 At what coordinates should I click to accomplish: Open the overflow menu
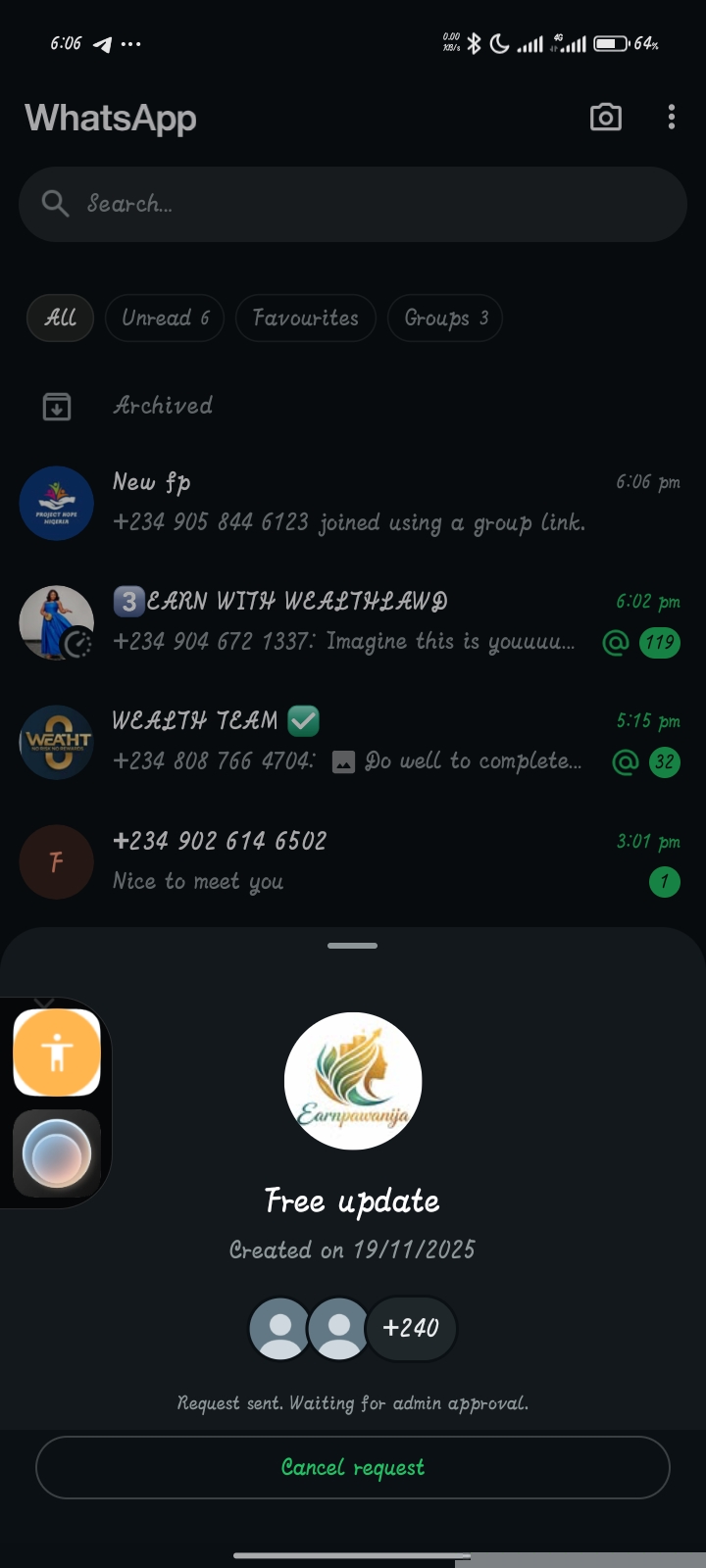[671, 118]
